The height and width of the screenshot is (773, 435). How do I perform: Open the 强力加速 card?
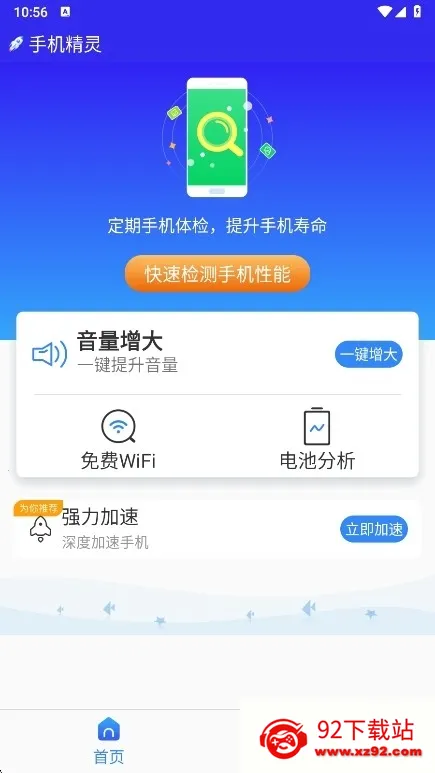[218, 529]
